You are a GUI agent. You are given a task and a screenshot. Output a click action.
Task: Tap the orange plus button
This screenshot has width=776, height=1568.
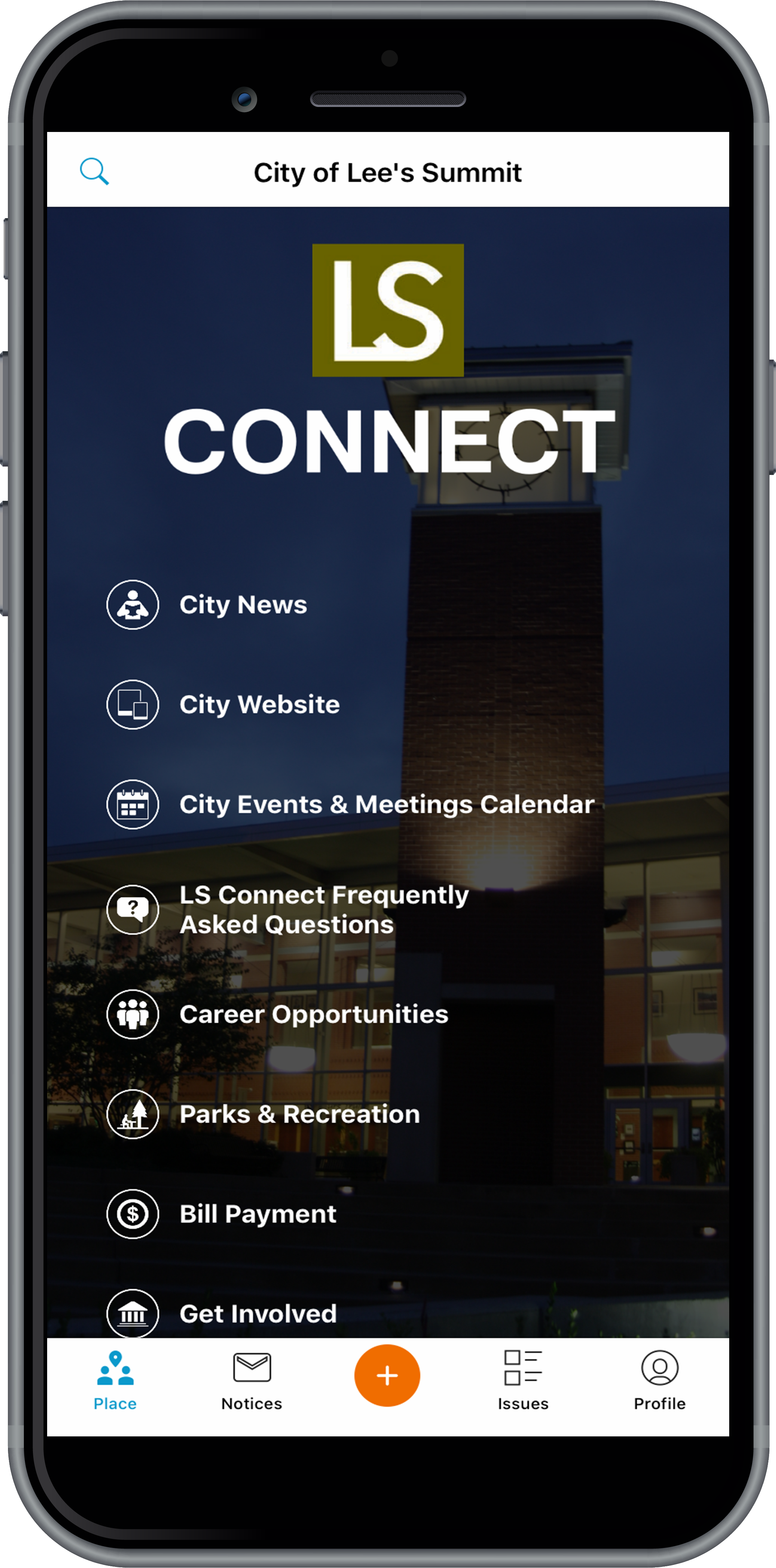click(x=387, y=1376)
